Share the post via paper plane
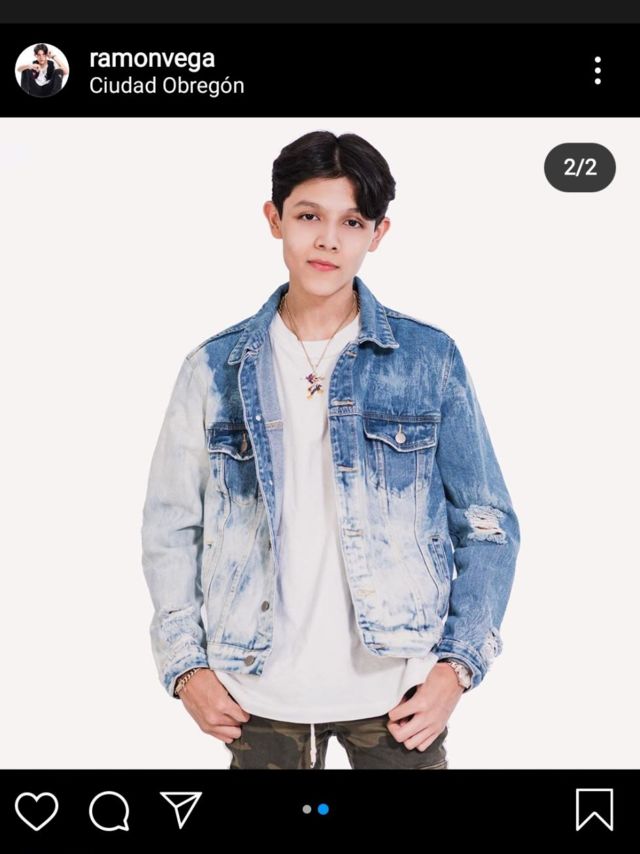This screenshot has width=640, height=854. 181,809
